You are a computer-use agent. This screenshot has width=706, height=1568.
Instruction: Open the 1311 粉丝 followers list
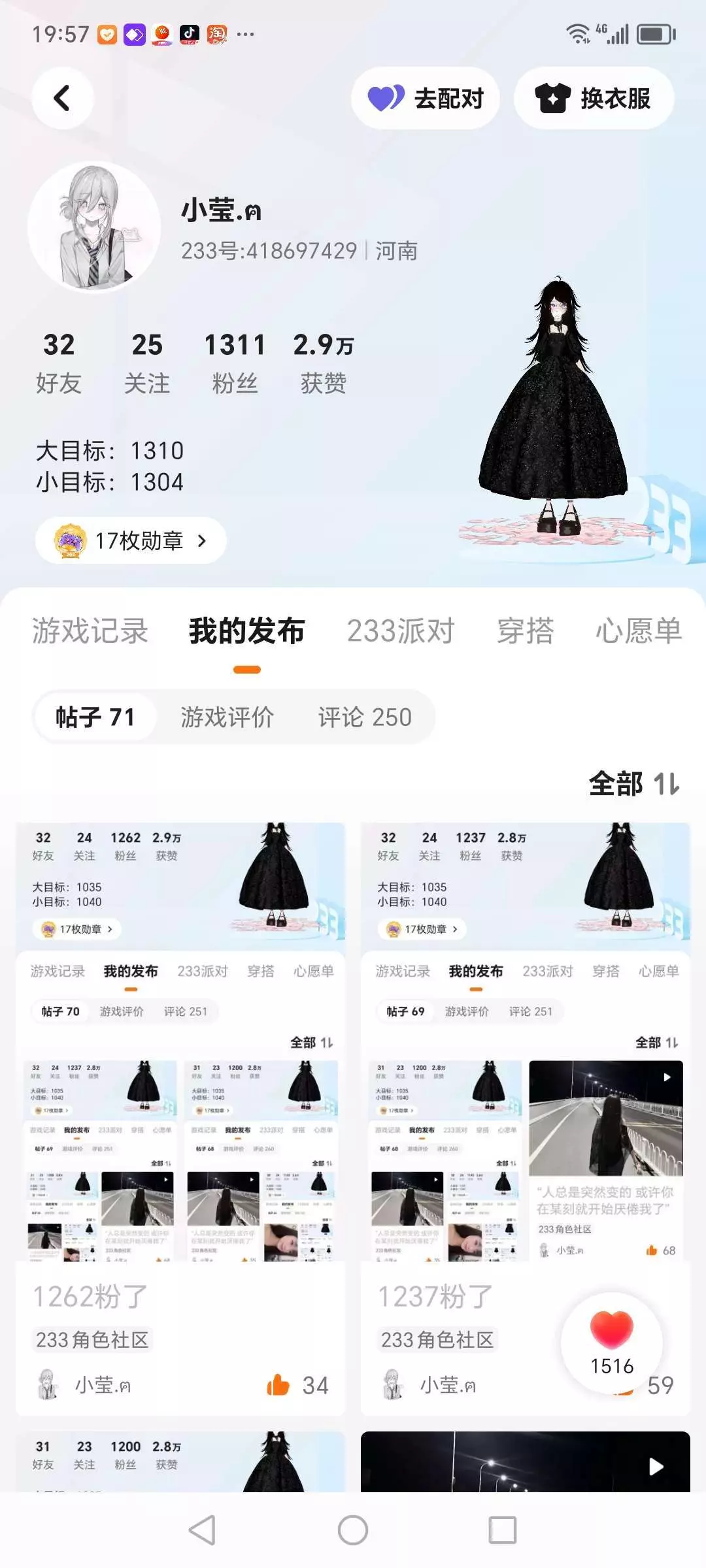coord(235,363)
